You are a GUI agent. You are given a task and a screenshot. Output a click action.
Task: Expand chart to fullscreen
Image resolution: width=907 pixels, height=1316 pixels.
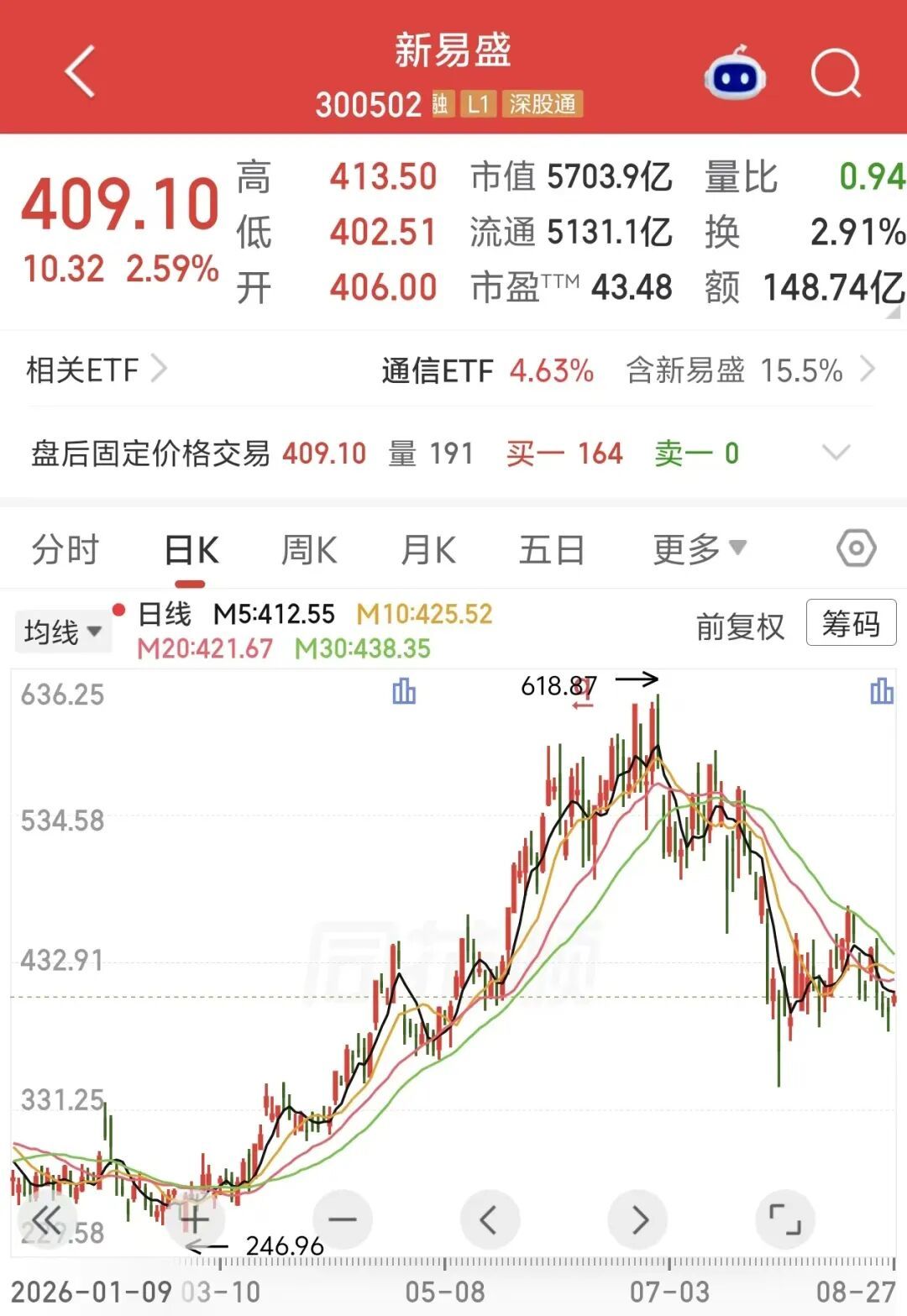click(786, 1219)
